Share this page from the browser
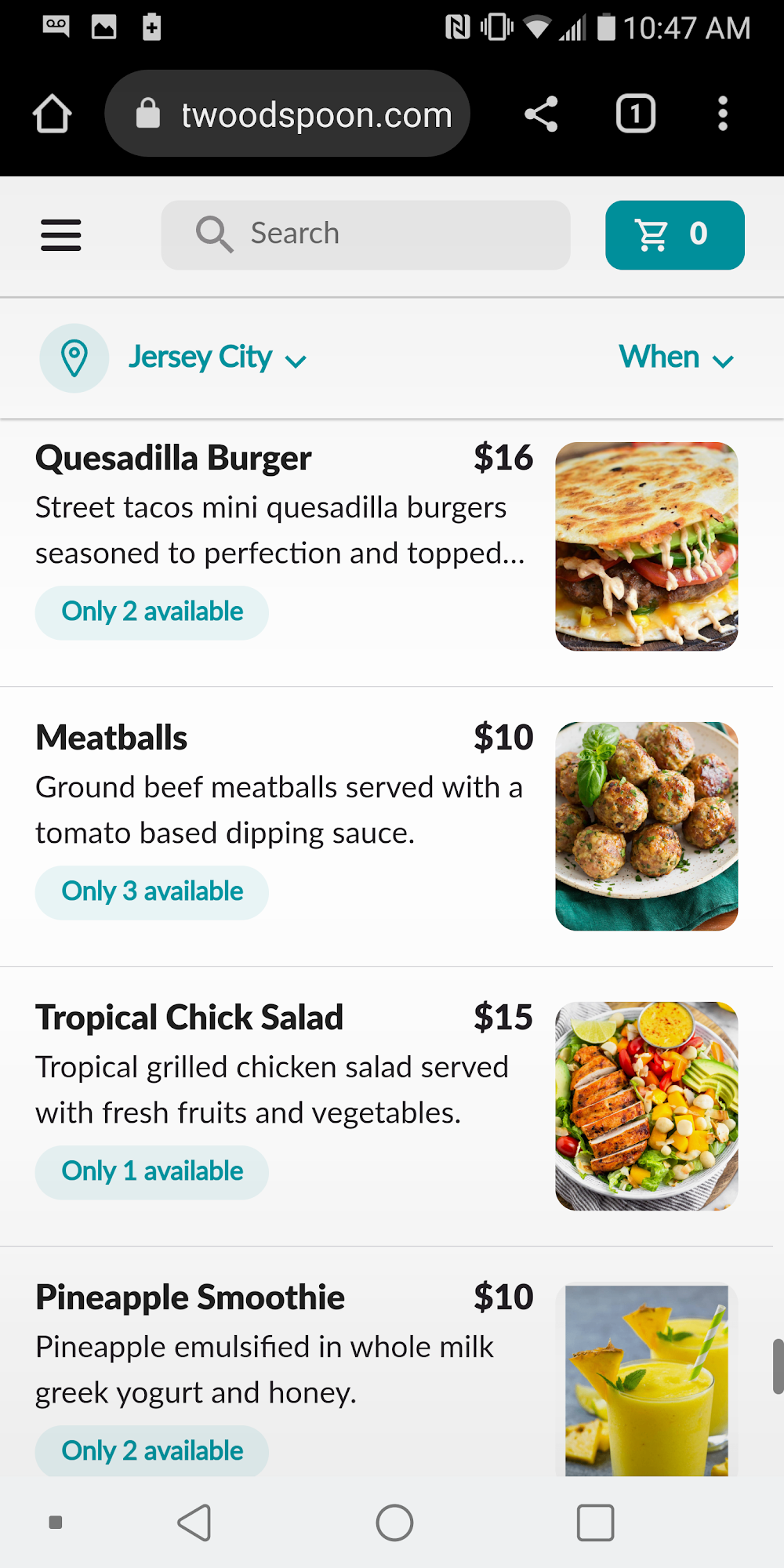Viewport: 784px width, 1568px height. coord(541,114)
